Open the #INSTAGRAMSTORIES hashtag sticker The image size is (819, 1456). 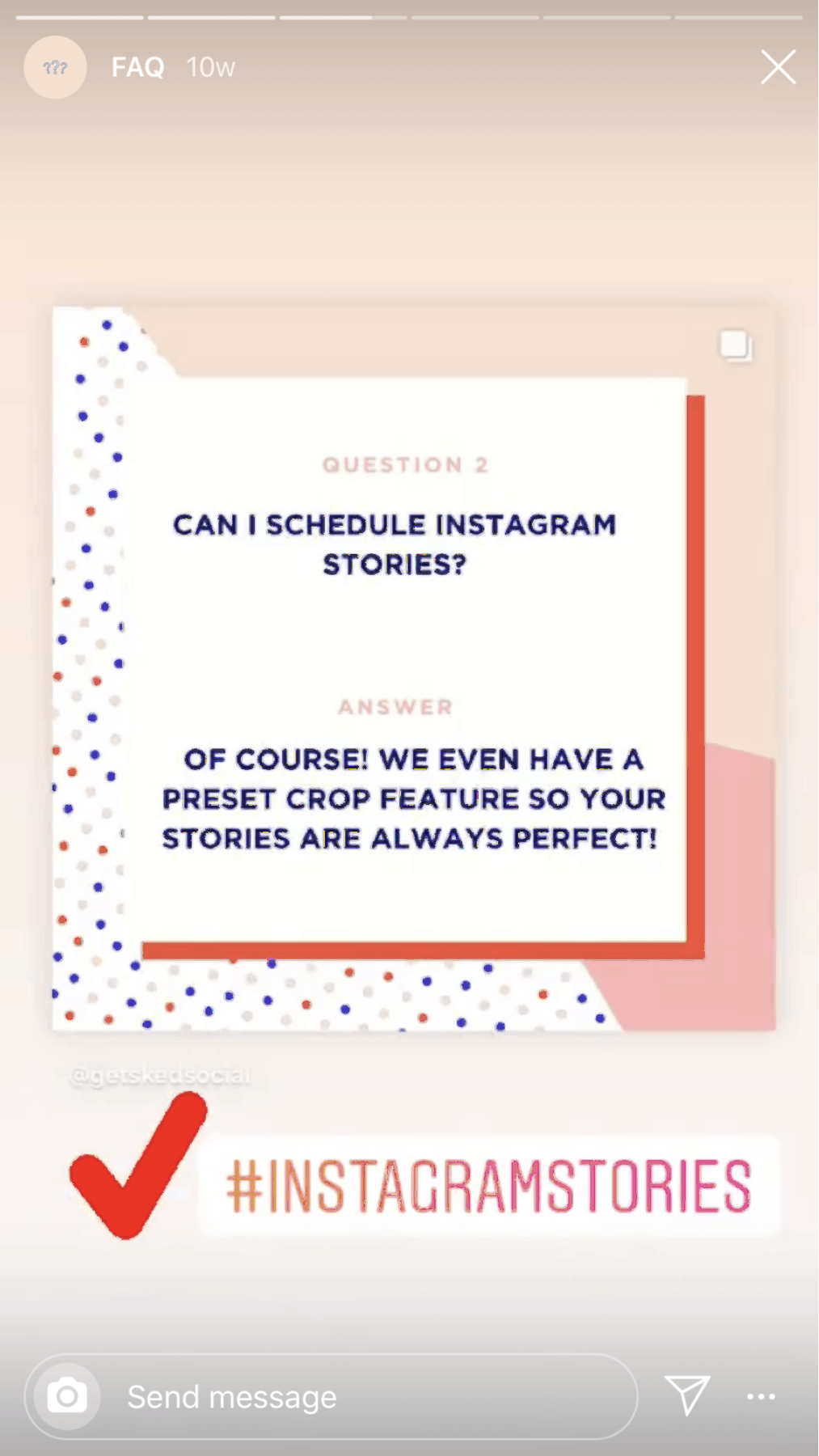pos(488,1186)
